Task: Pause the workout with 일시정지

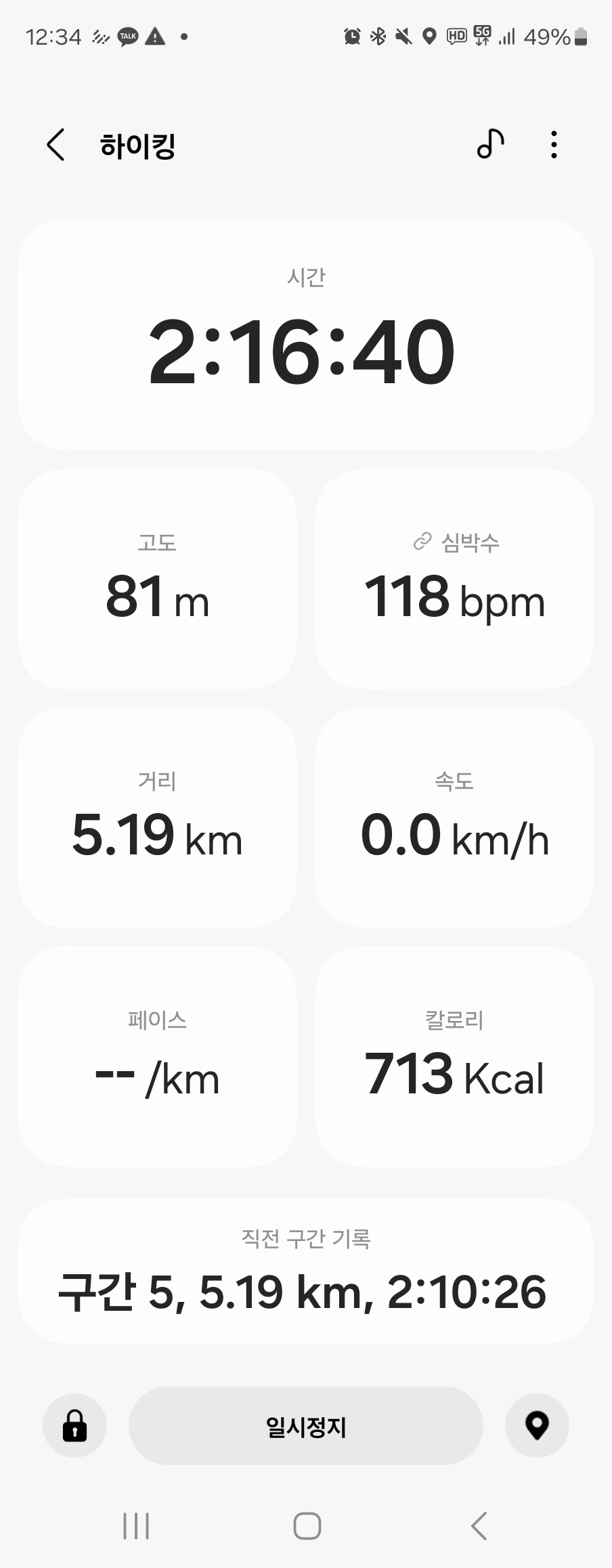Action: pos(306,1426)
